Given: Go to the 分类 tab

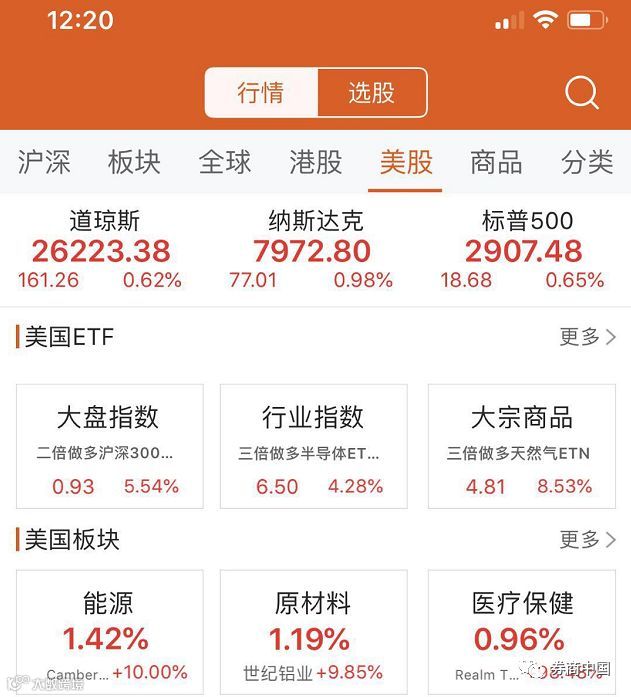Looking at the screenshot, I should pos(587,163).
